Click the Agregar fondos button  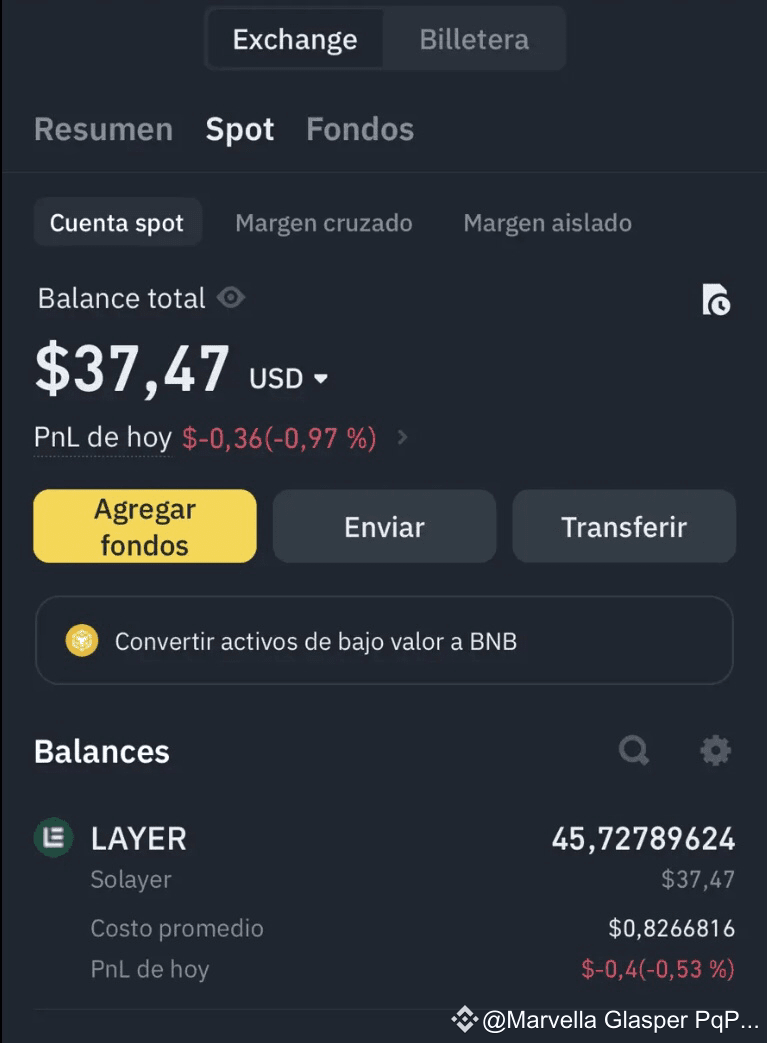tap(144, 525)
